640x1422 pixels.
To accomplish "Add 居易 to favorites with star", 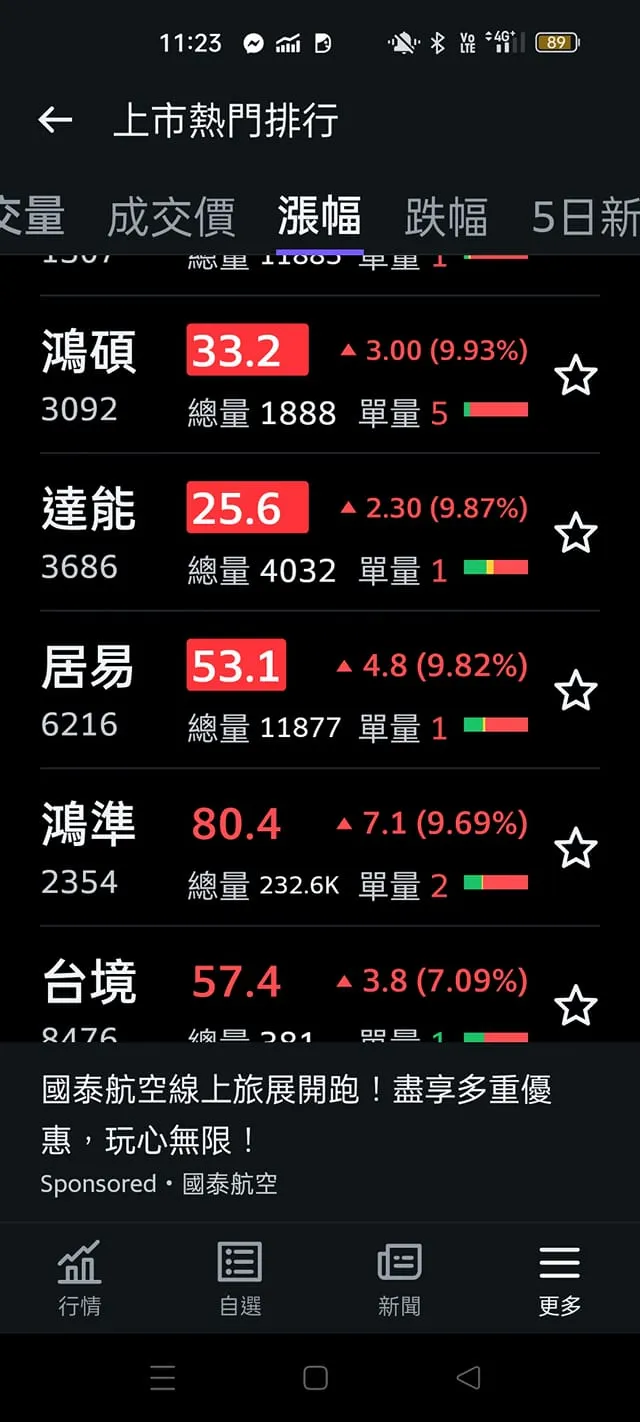I will (575, 691).
